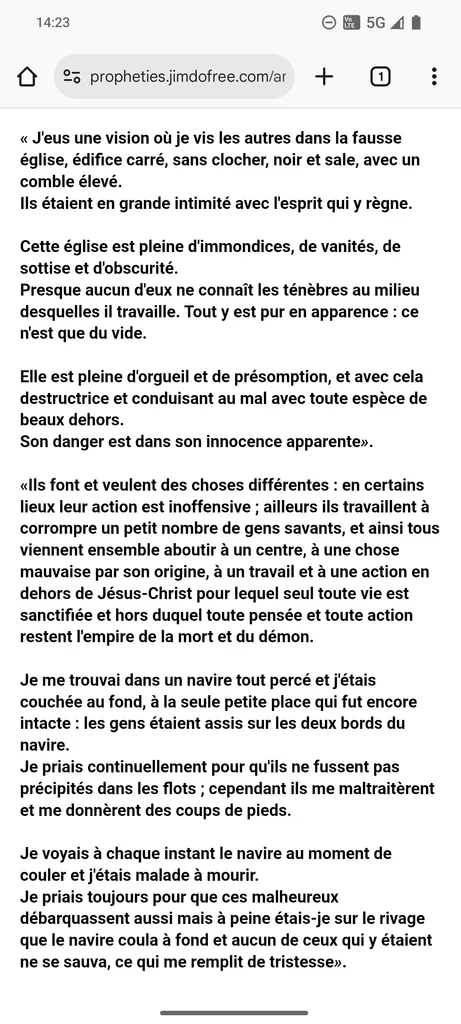Open a new tab with plus icon
461x1024 pixels.
(x=324, y=77)
